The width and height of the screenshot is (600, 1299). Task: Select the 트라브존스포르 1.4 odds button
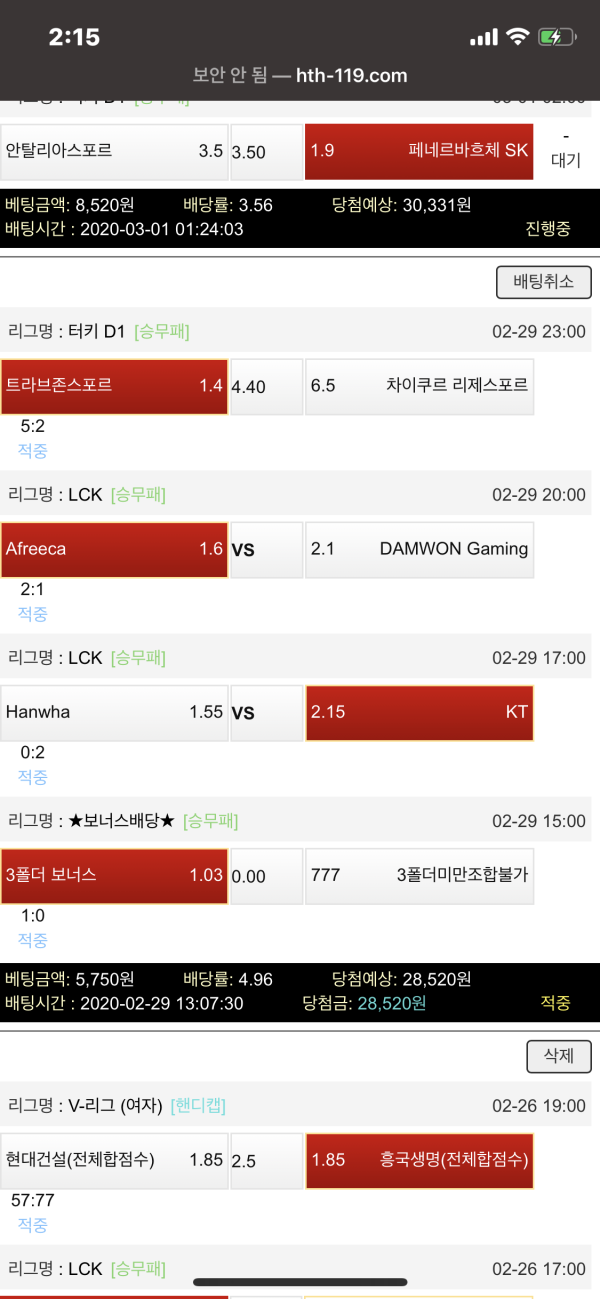pos(114,386)
